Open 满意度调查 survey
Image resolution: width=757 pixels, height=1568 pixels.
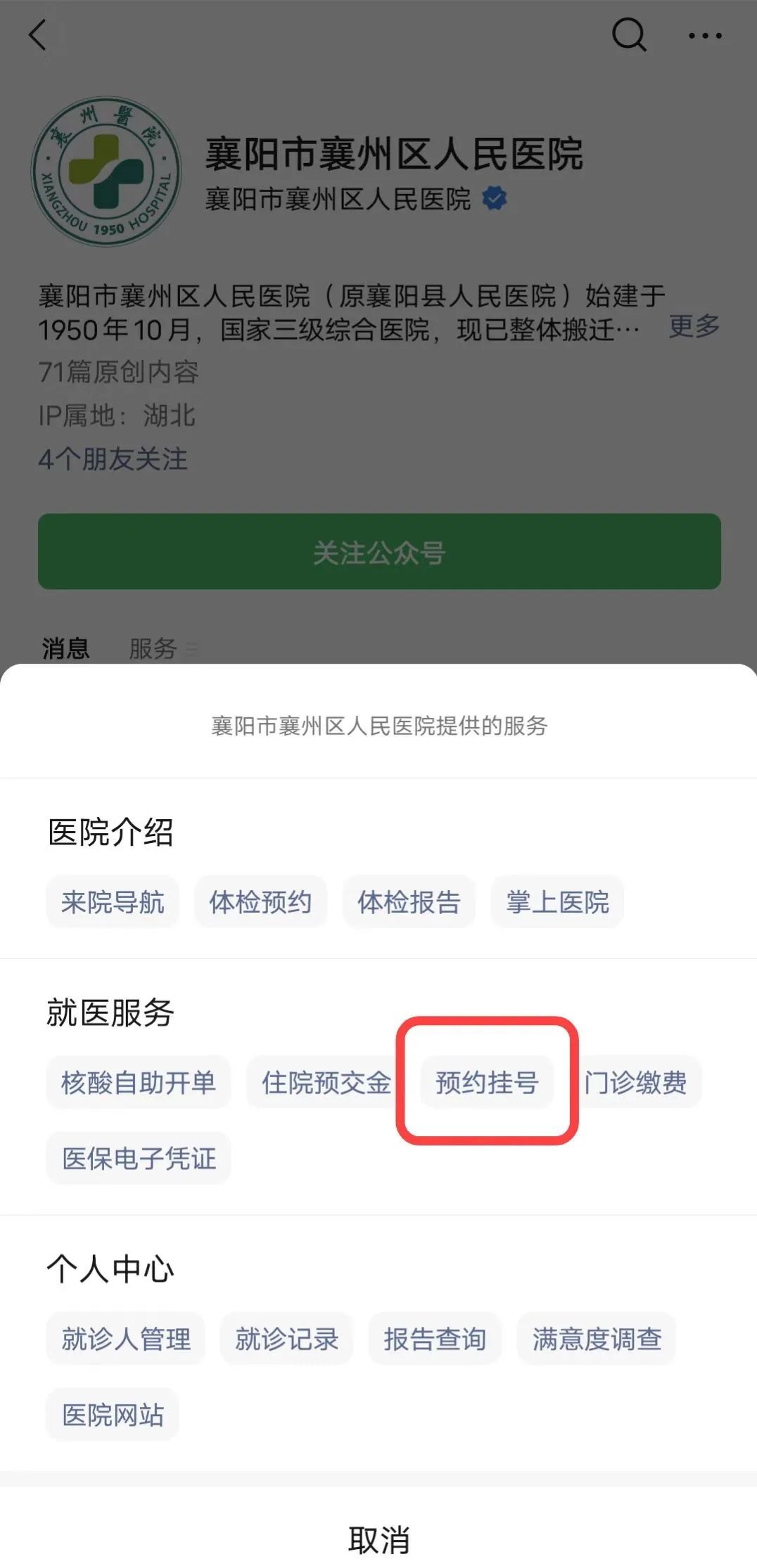[597, 1338]
